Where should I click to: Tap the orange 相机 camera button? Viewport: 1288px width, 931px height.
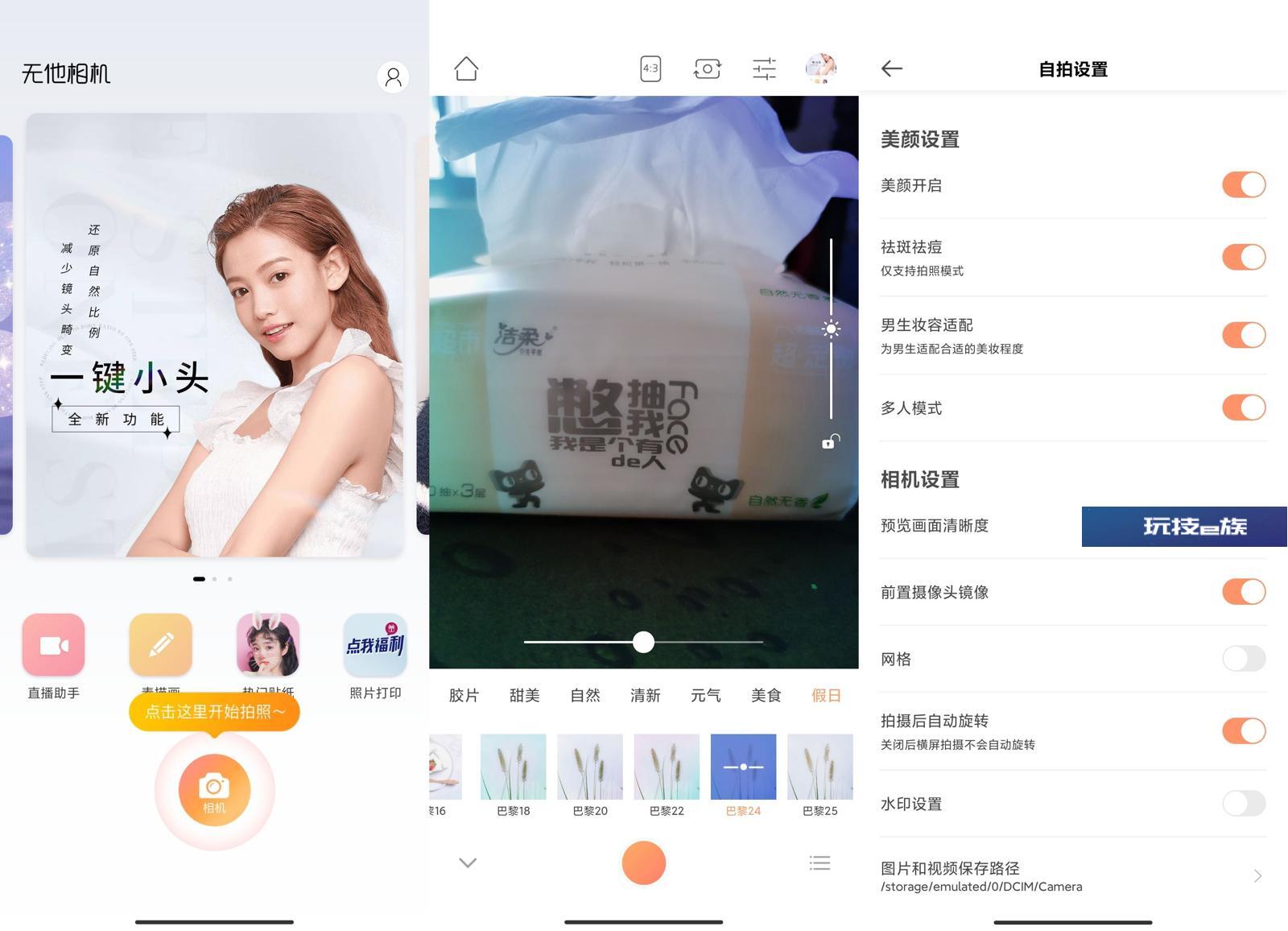tap(214, 790)
